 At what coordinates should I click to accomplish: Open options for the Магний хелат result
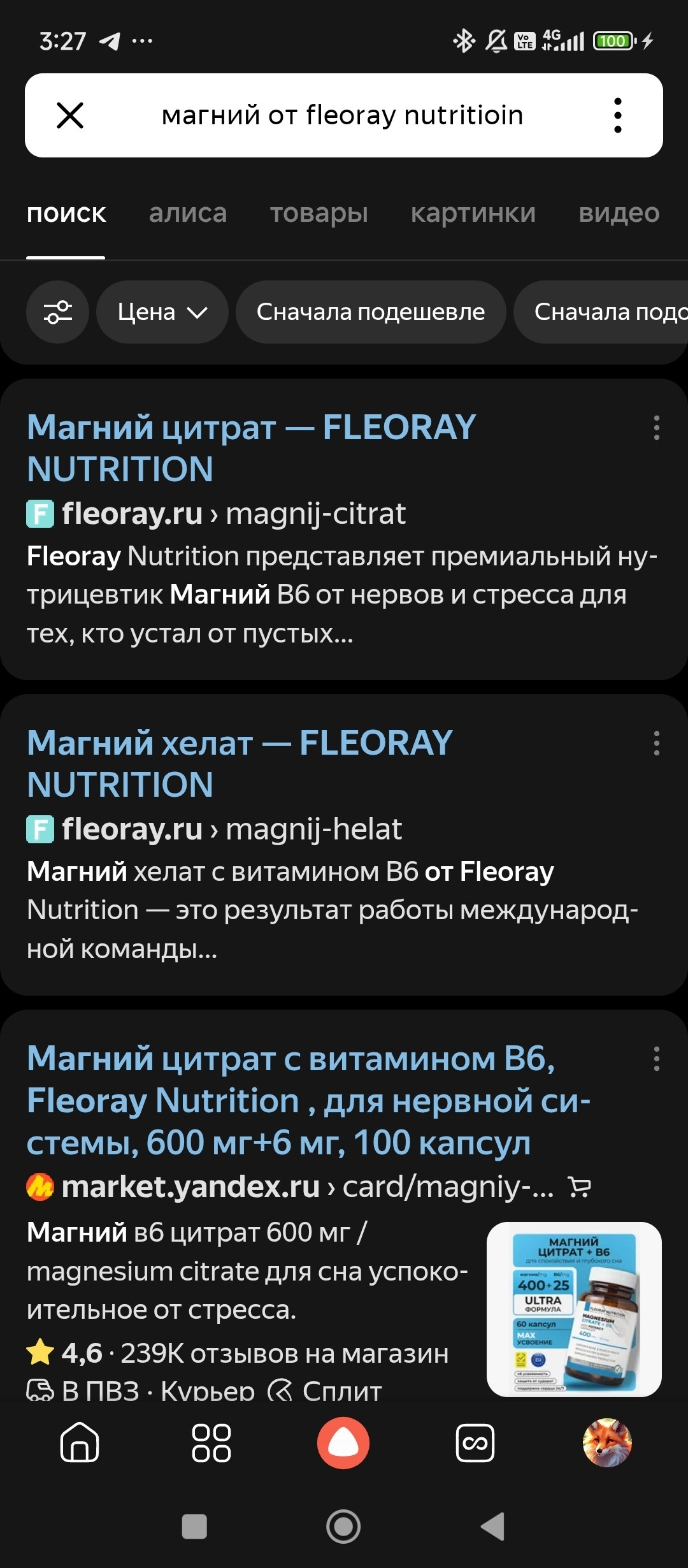pyautogui.click(x=656, y=743)
